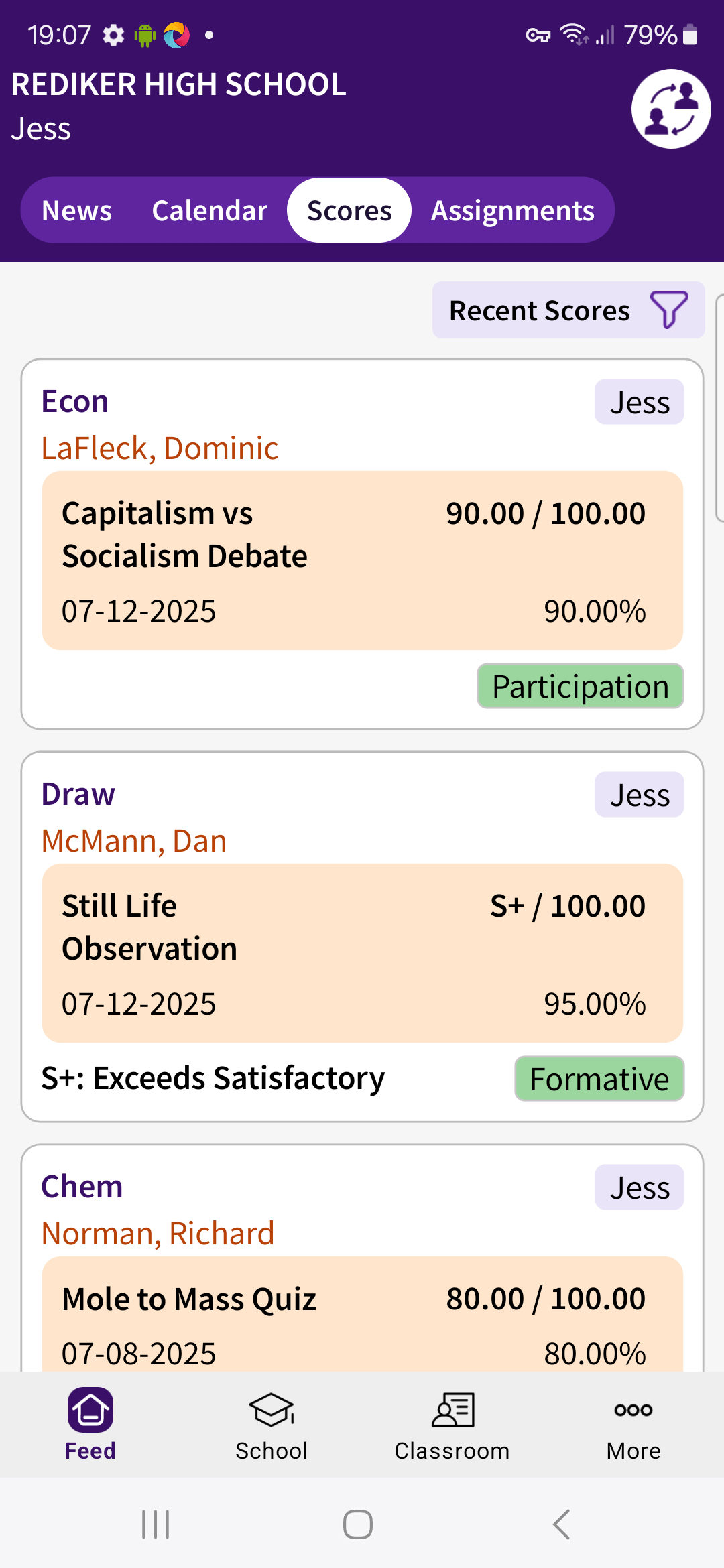The height and width of the screenshot is (1568, 724).
Task: Open the Mole to Mass Quiz score
Action: [362, 1317]
